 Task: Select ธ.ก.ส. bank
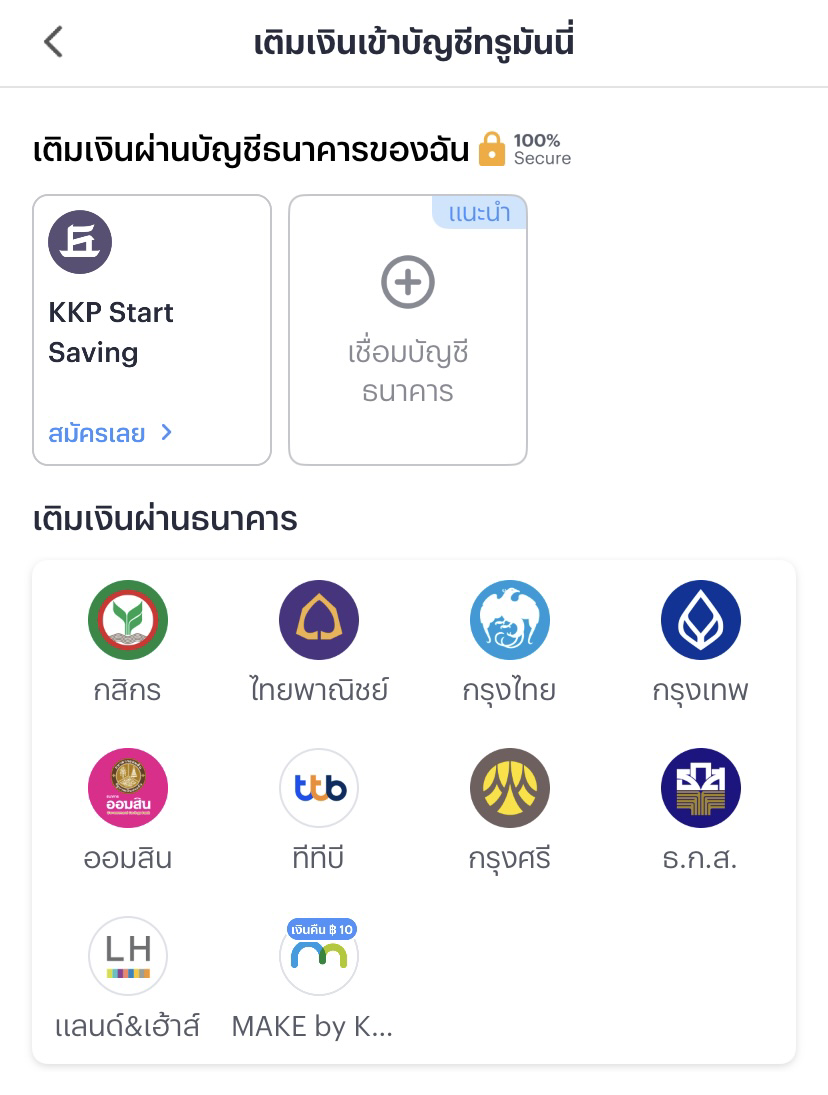coord(701,810)
